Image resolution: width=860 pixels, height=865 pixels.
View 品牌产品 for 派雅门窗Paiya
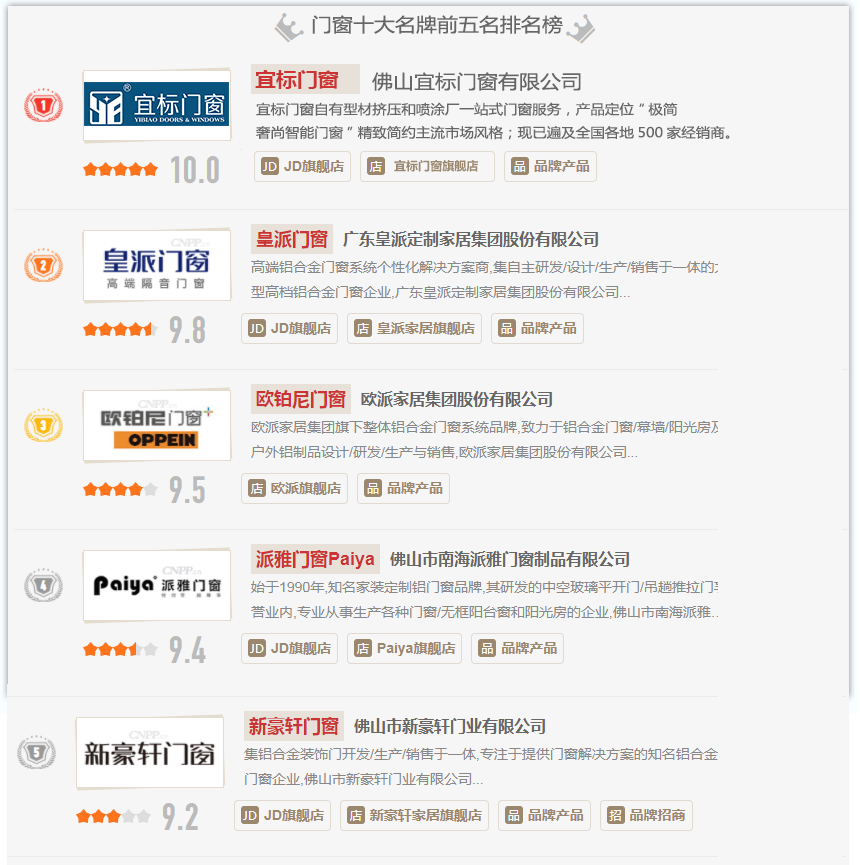(x=517, y=648)
